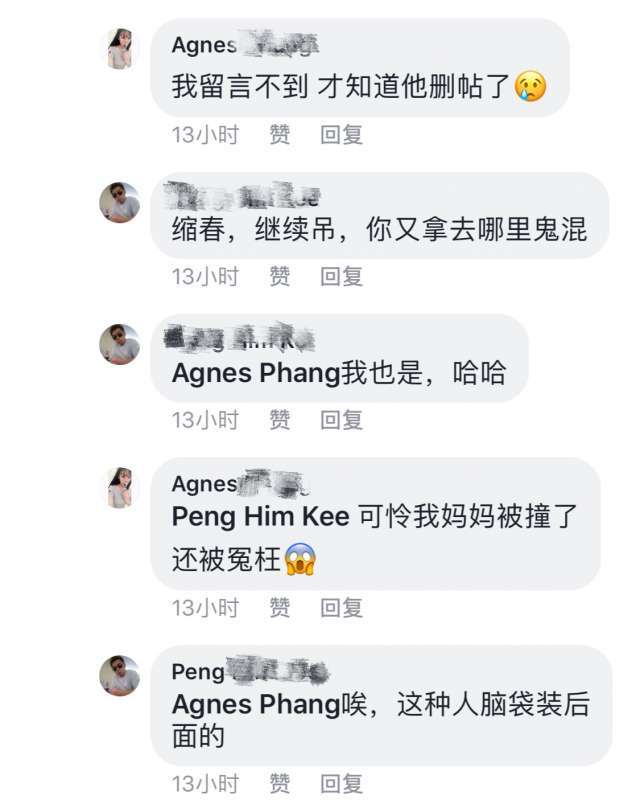Reply to the comment '可怜我妈妈被撞了还被冤枉'

342,607
